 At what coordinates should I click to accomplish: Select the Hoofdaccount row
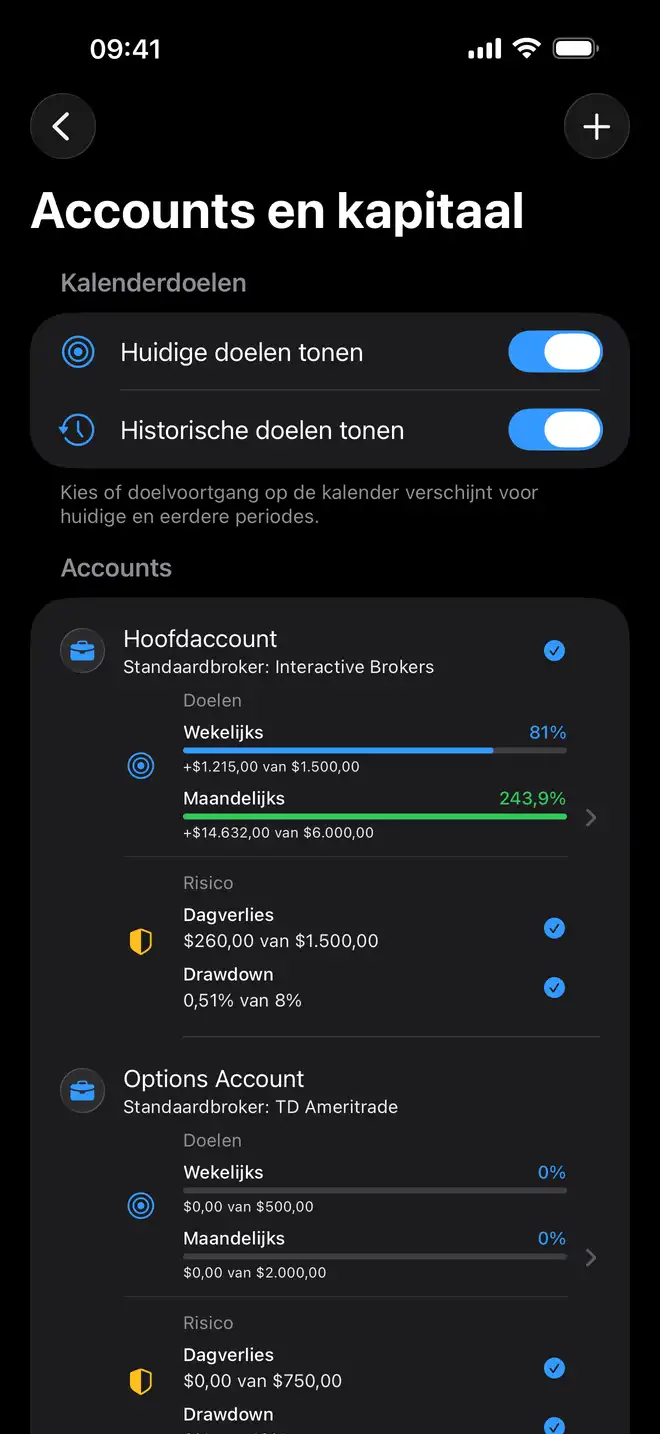[330, 651]
